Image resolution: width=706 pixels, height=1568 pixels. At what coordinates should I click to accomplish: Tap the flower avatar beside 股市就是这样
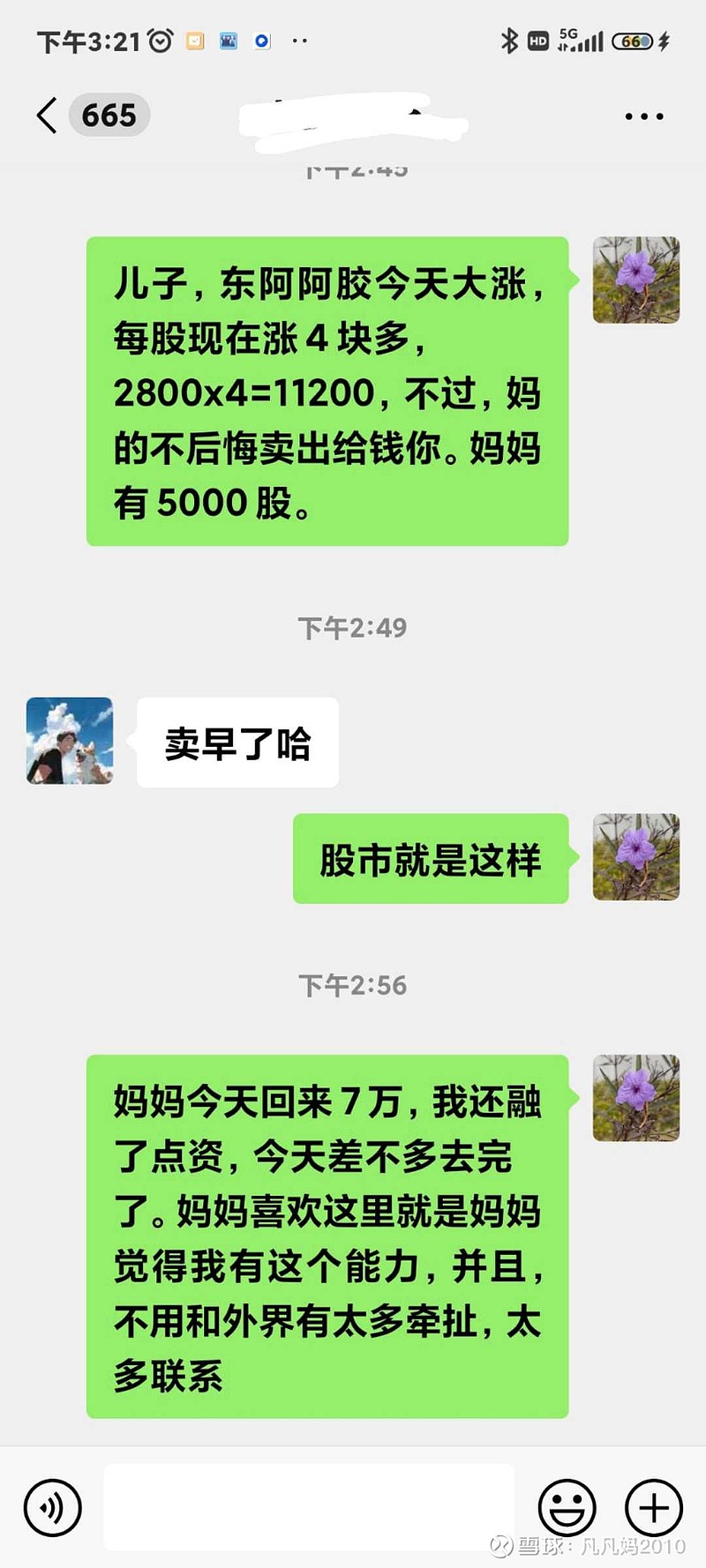click(636, 857)
